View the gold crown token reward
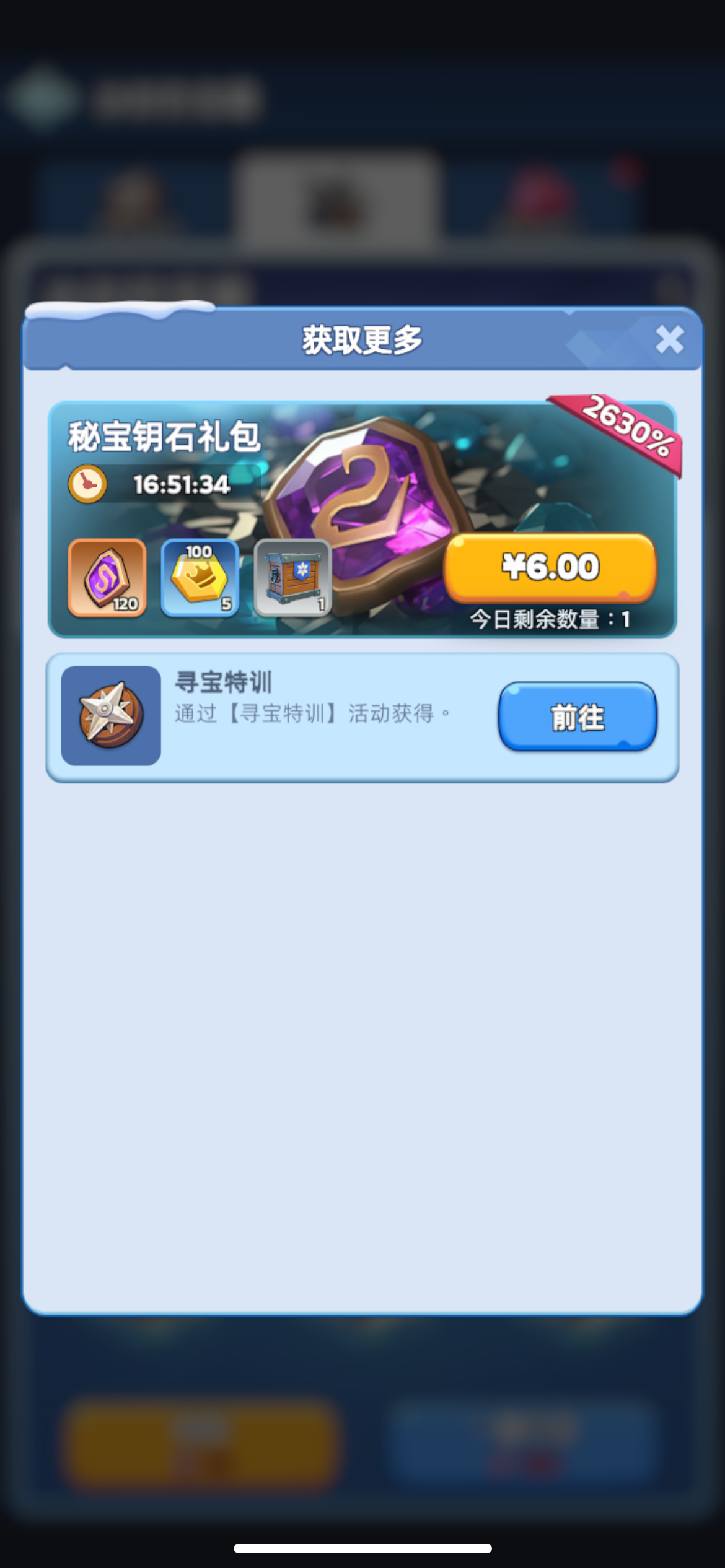This screenshot has height=1568, width=725. (x=200, y=578)
